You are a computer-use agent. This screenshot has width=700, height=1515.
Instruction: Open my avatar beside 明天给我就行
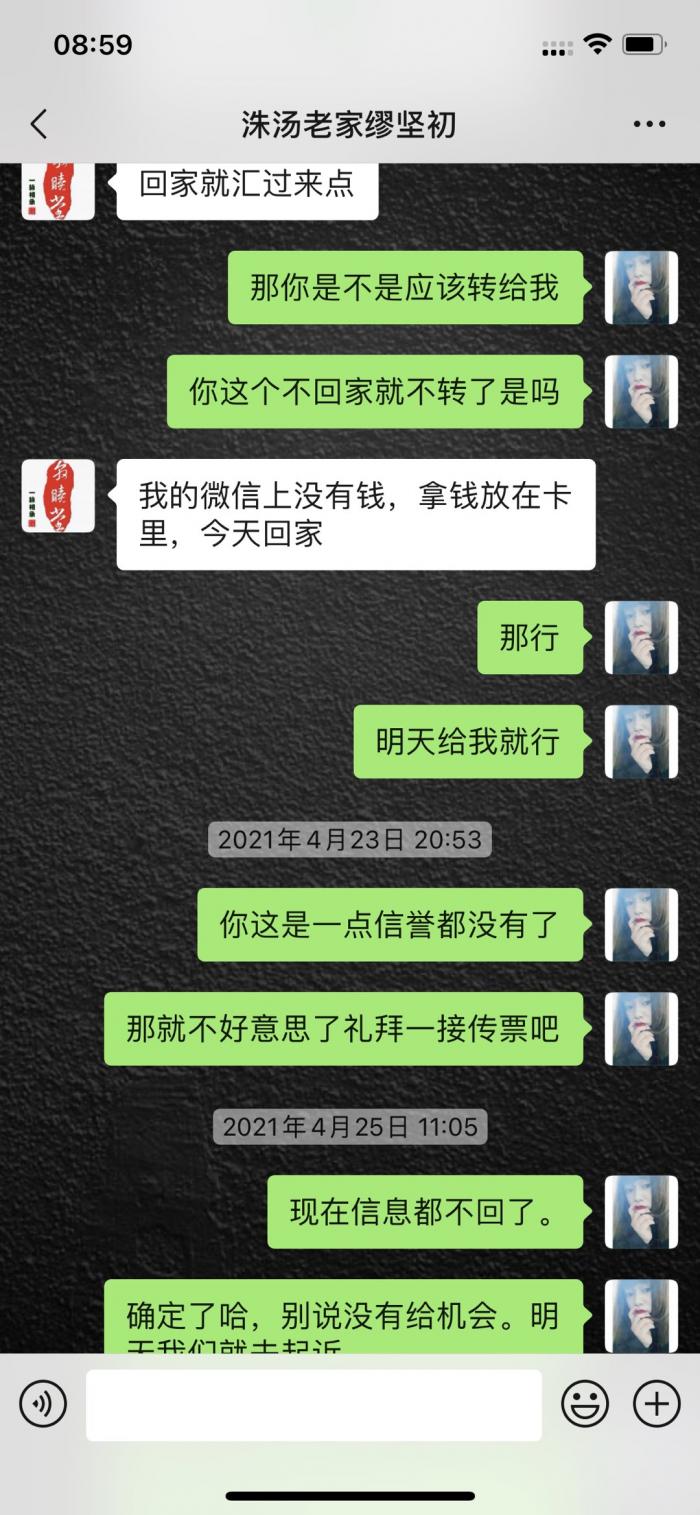641,742
